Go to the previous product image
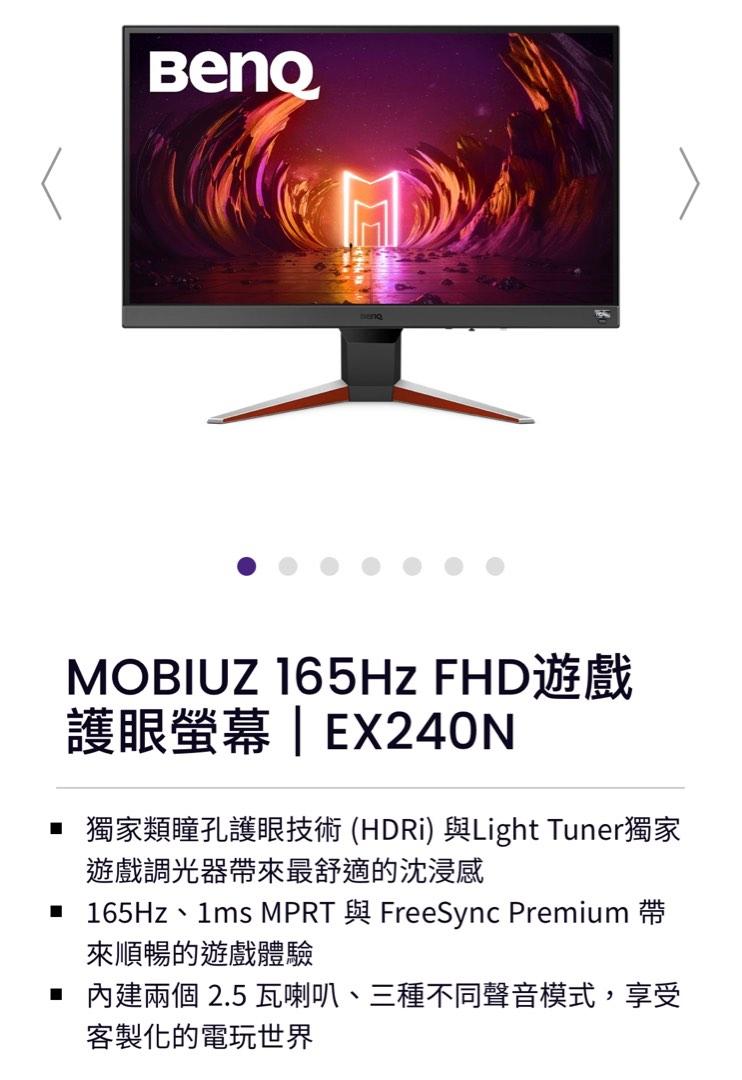The width and height of the screenshot is (742, 1080). [x=52, y=184]
